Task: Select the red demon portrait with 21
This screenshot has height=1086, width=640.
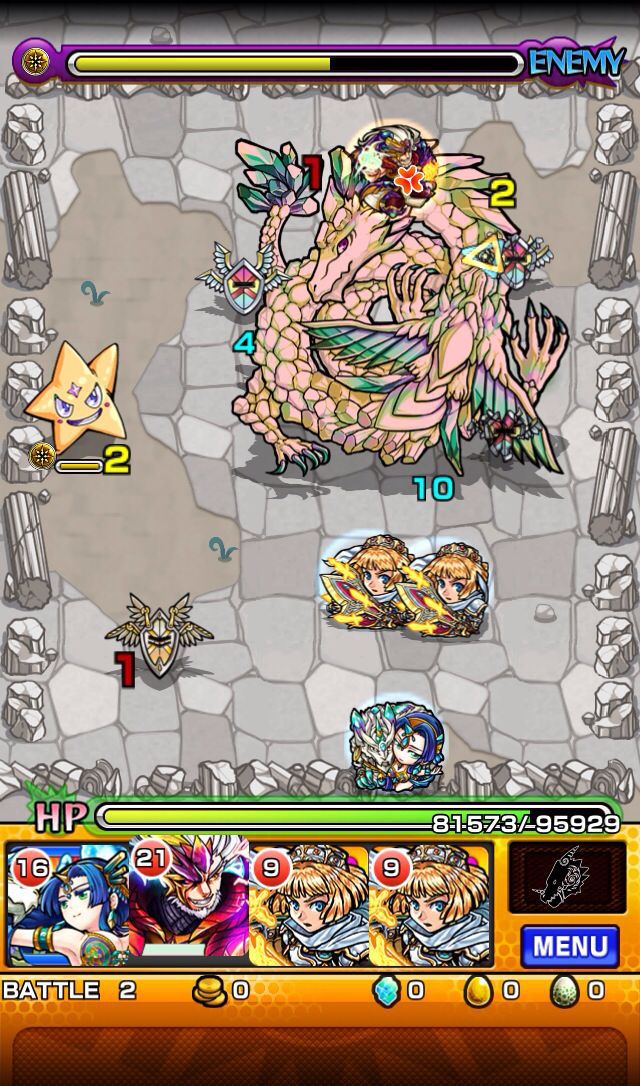Action: [188, 905]
